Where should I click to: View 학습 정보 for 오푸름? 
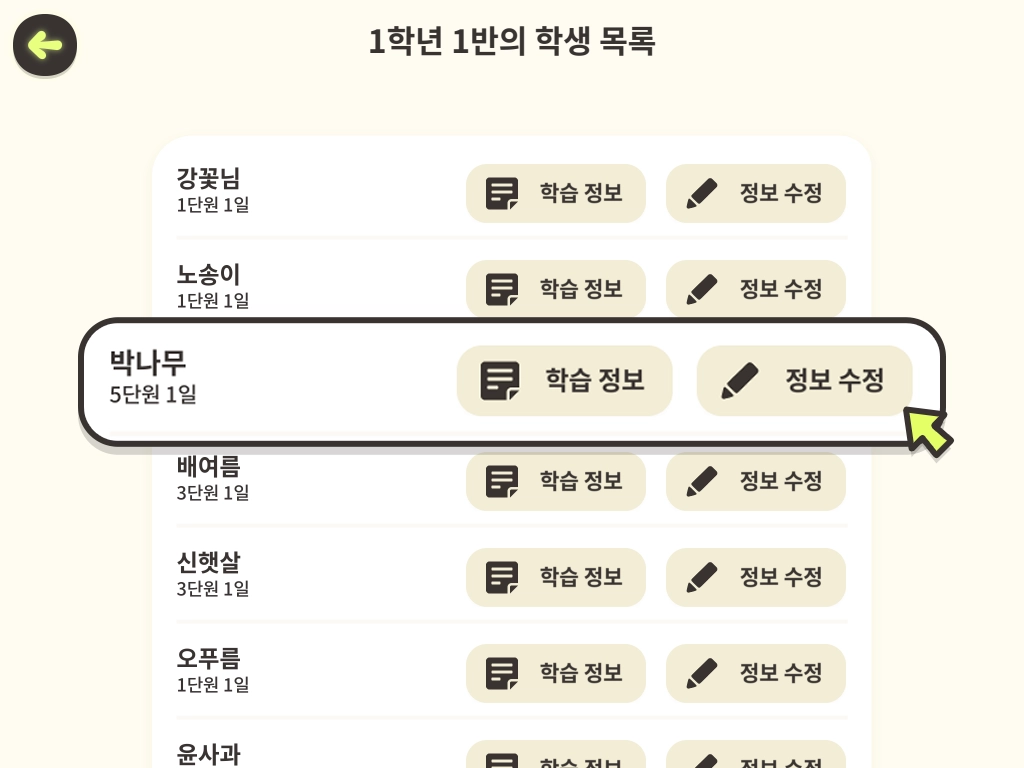pos(556,673)
